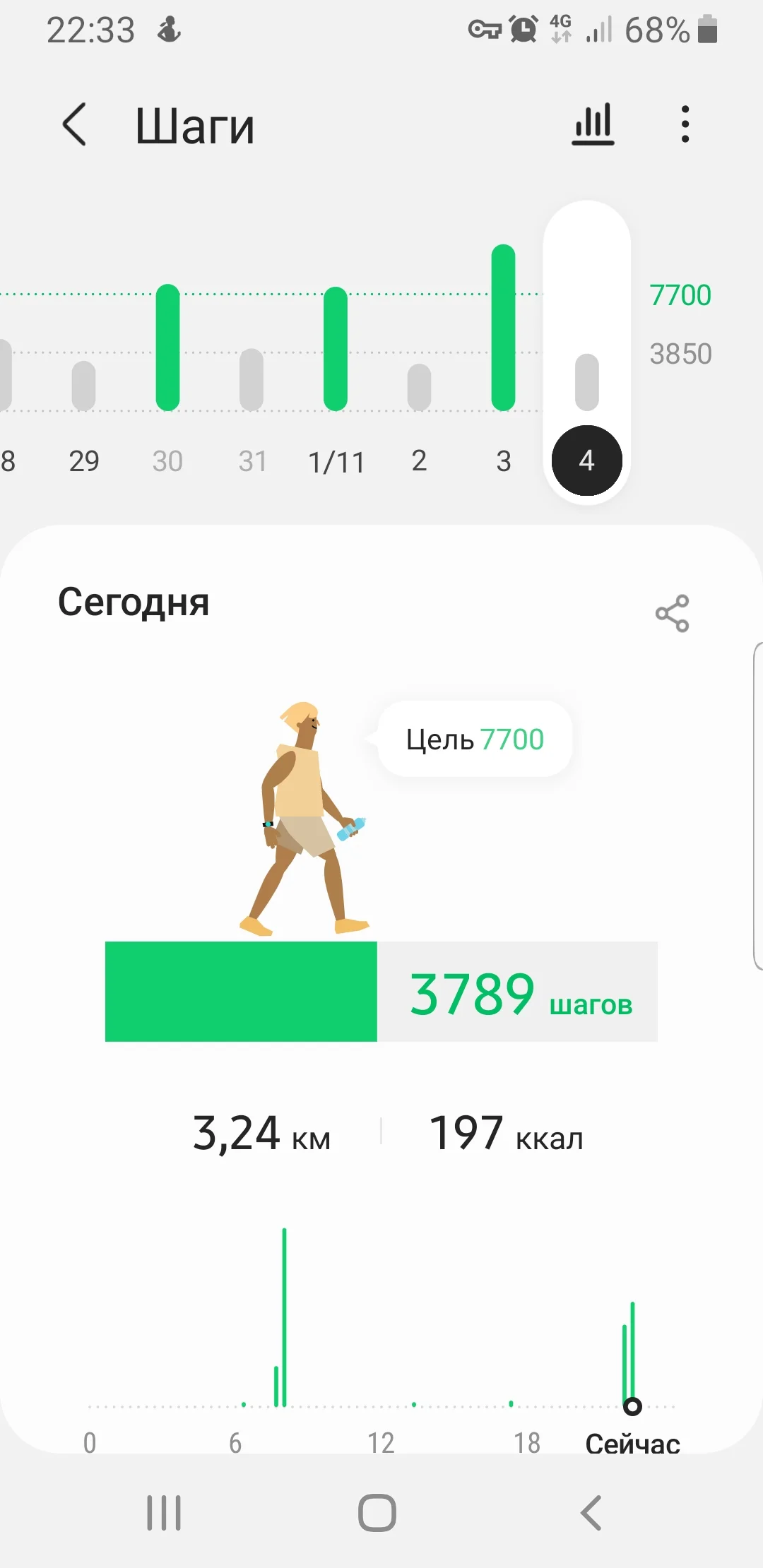The image size is (763, 1568).
Task: Tap the date label 29 on chart
Action: (x=83, y=461)
